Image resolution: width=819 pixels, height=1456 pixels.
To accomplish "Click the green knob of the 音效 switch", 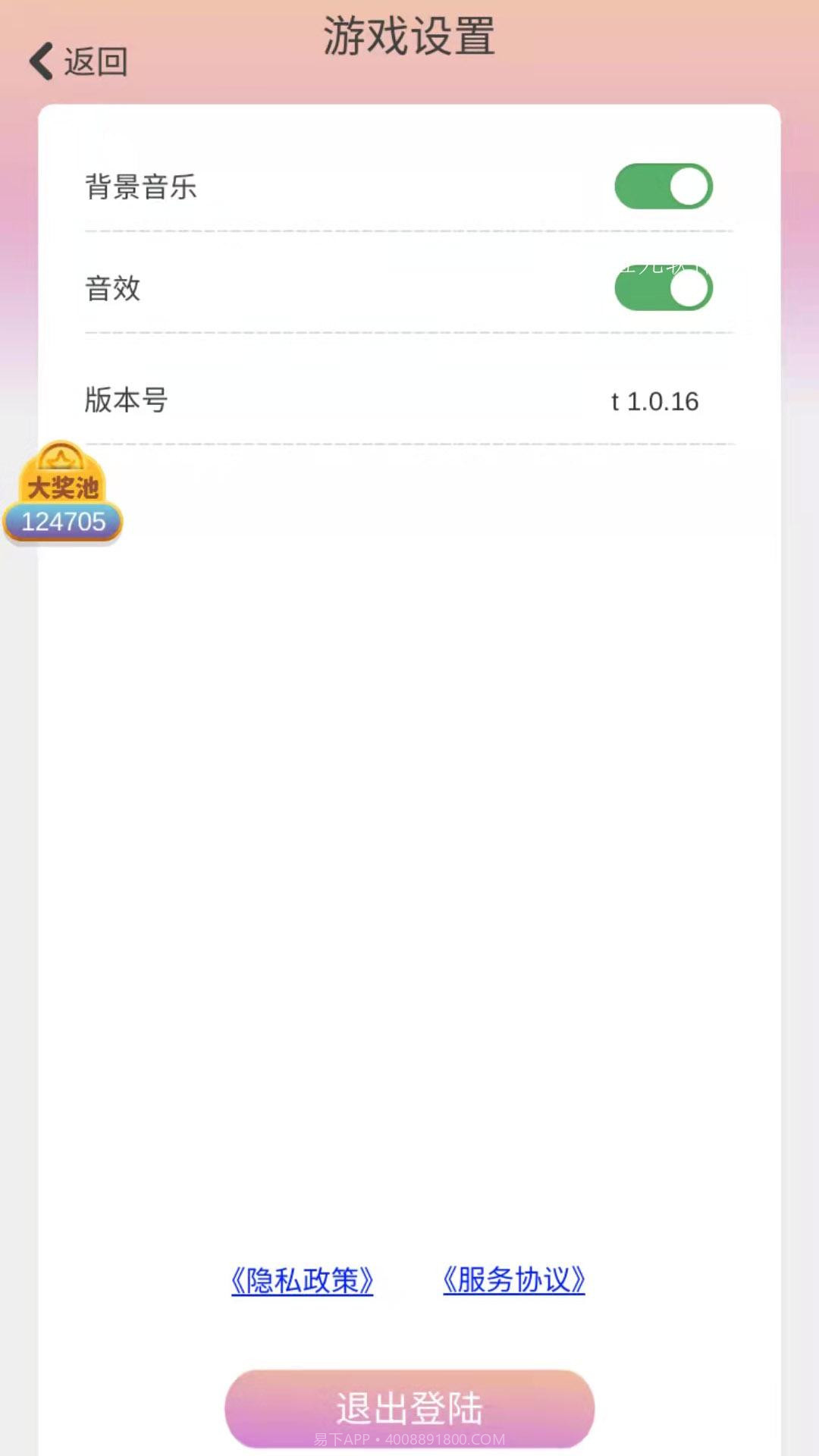I will [689, 288].
